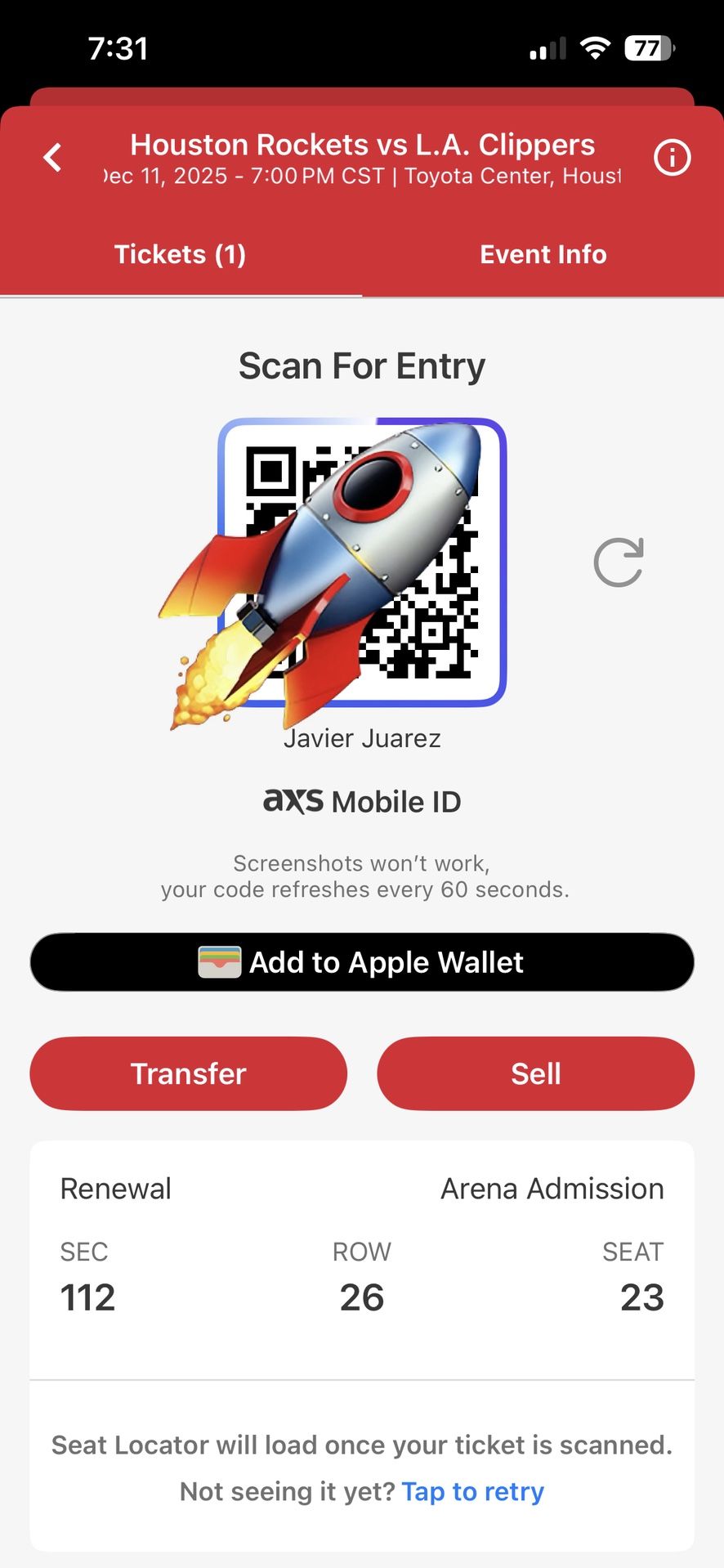Image resolution: width=724 pixels, height=1568 pixels.
Task: Switch to the Event Info tab
Action: [543, 254]
